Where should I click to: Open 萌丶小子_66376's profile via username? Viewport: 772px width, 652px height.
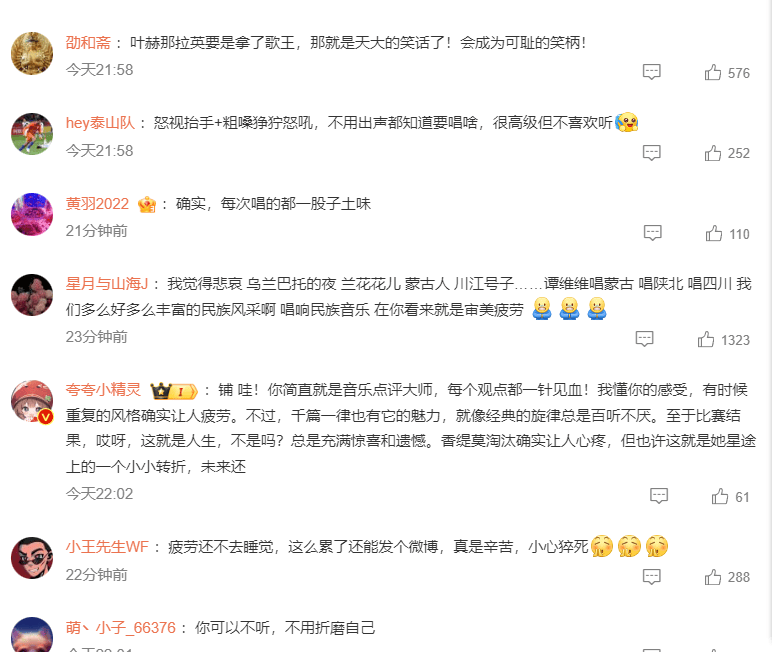click(x=120, y=628)
